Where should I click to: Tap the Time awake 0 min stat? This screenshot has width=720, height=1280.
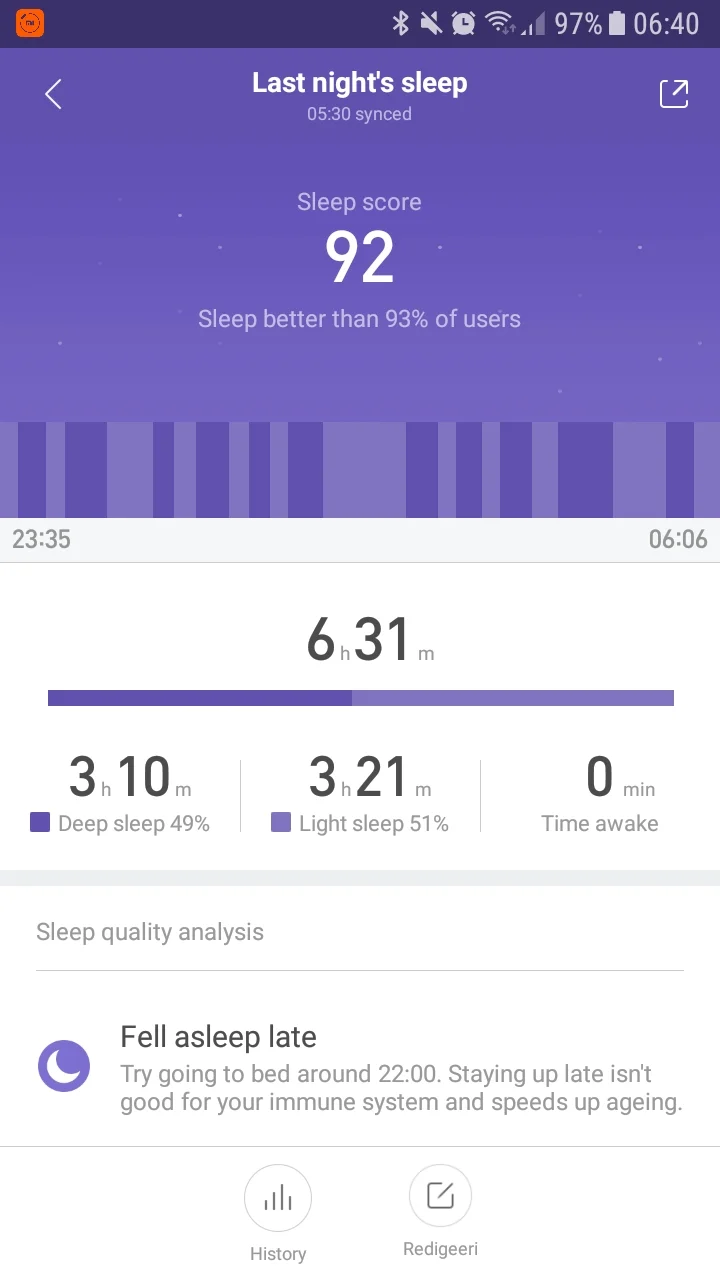tap(600, 790)
